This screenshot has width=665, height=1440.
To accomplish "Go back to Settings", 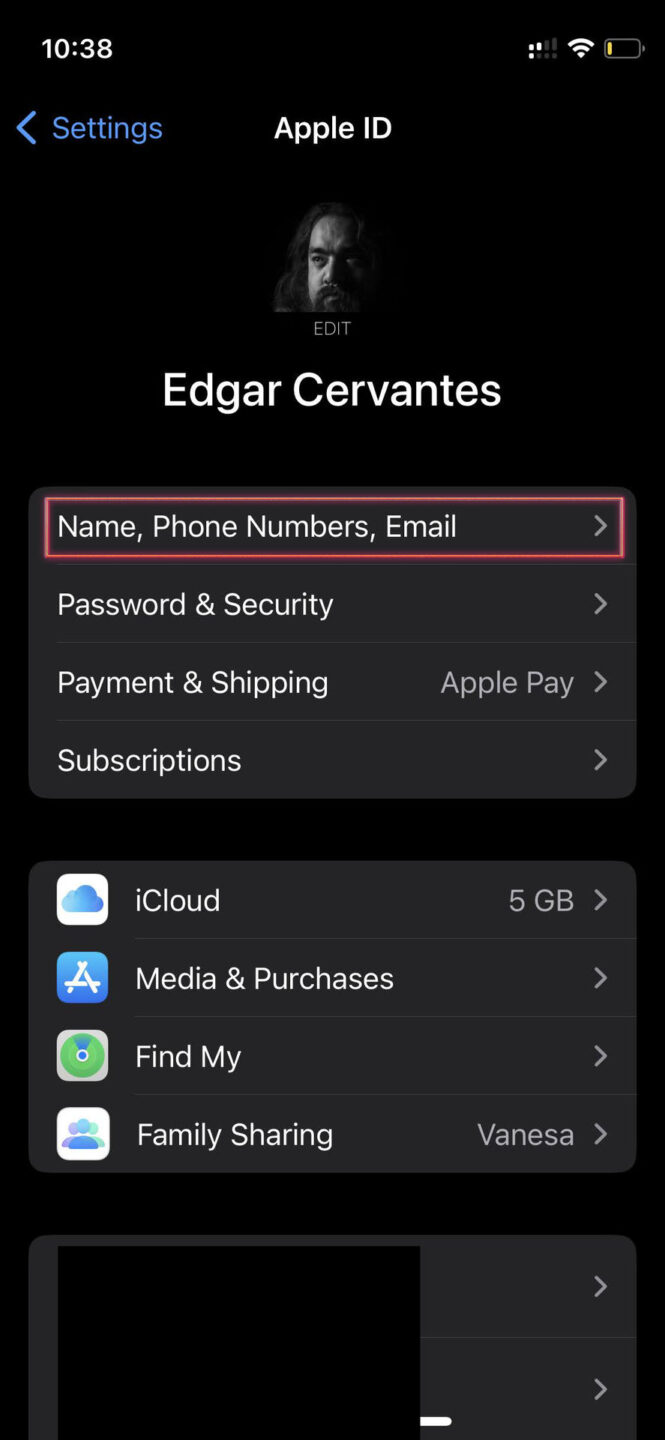I will coord(89,128).
